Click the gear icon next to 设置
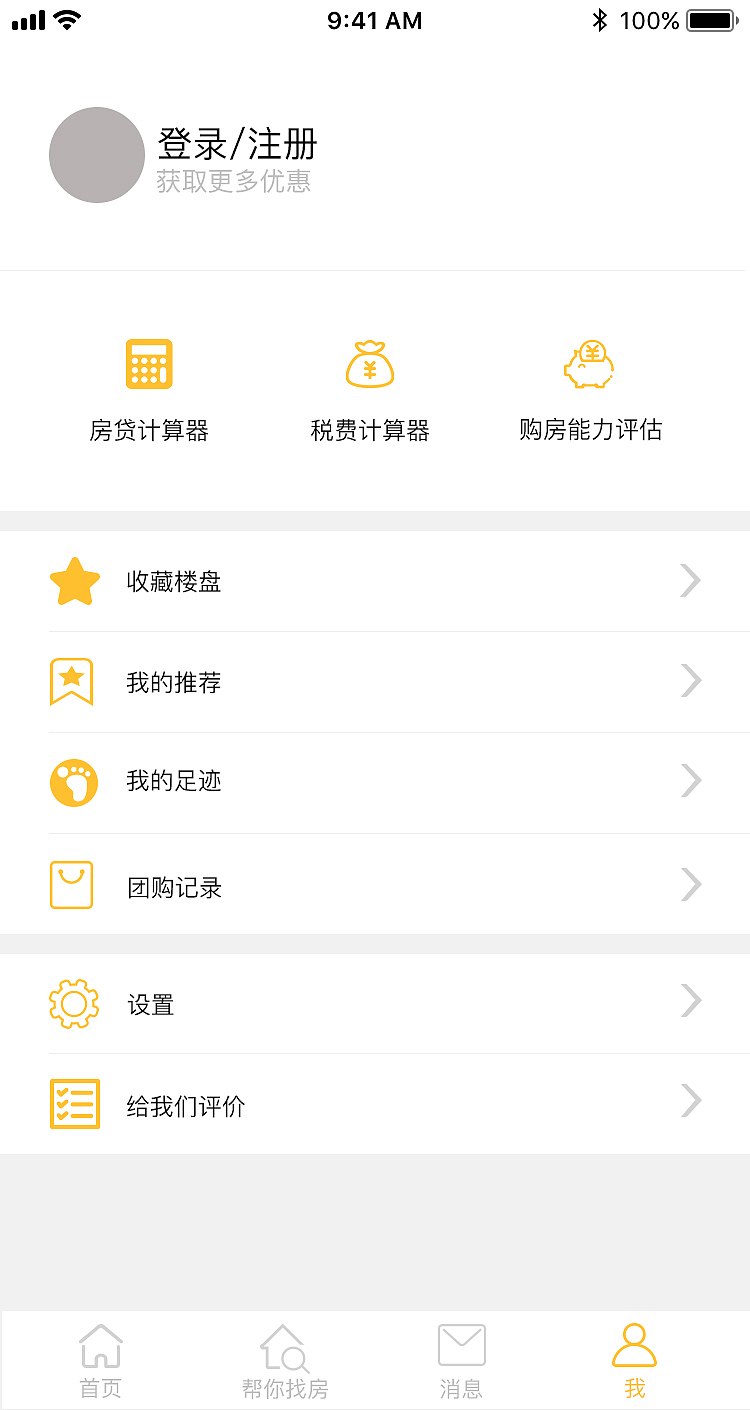Viewport: 750px width, 1410px height. pos(73,1004)
